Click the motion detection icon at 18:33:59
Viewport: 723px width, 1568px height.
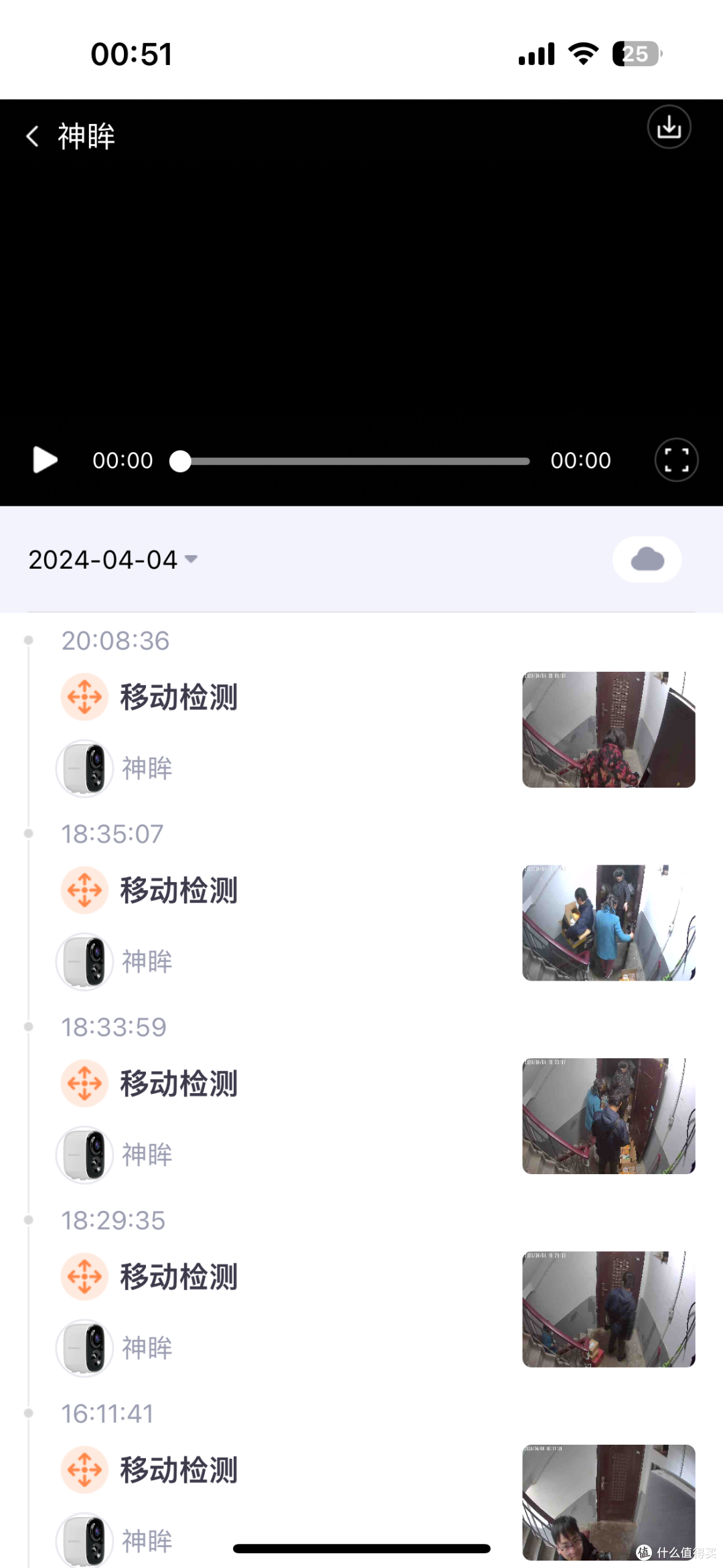[x=84, y=1082]
